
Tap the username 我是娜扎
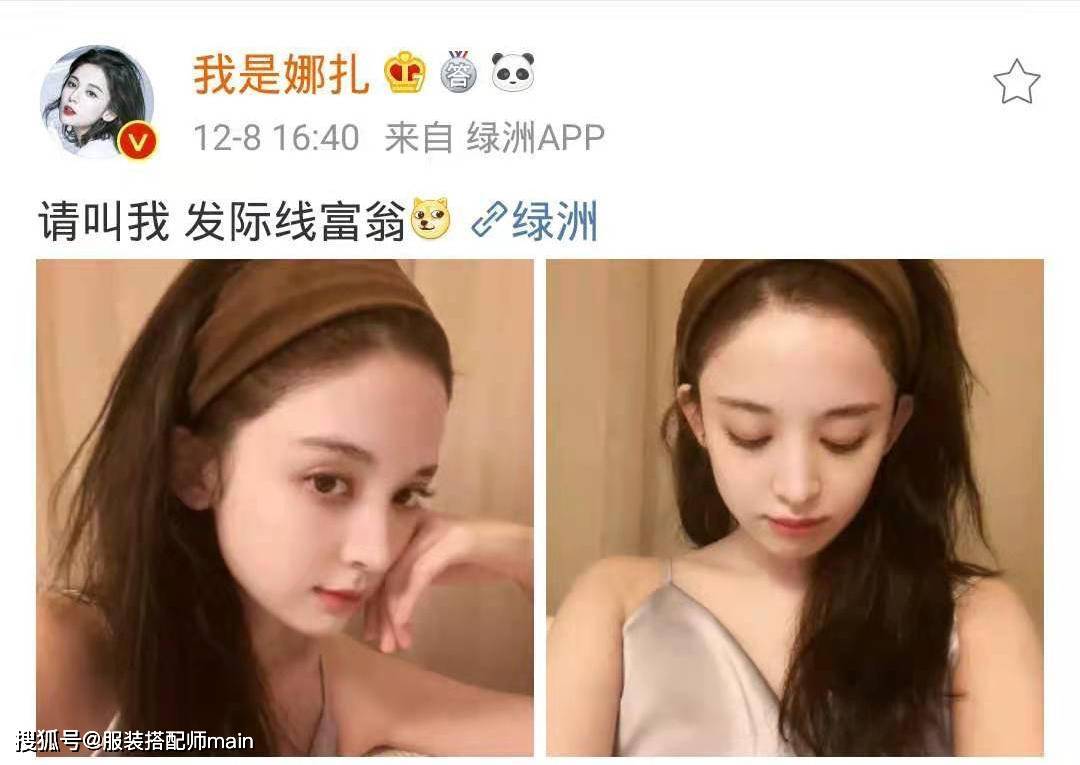(x=281, y=74)
